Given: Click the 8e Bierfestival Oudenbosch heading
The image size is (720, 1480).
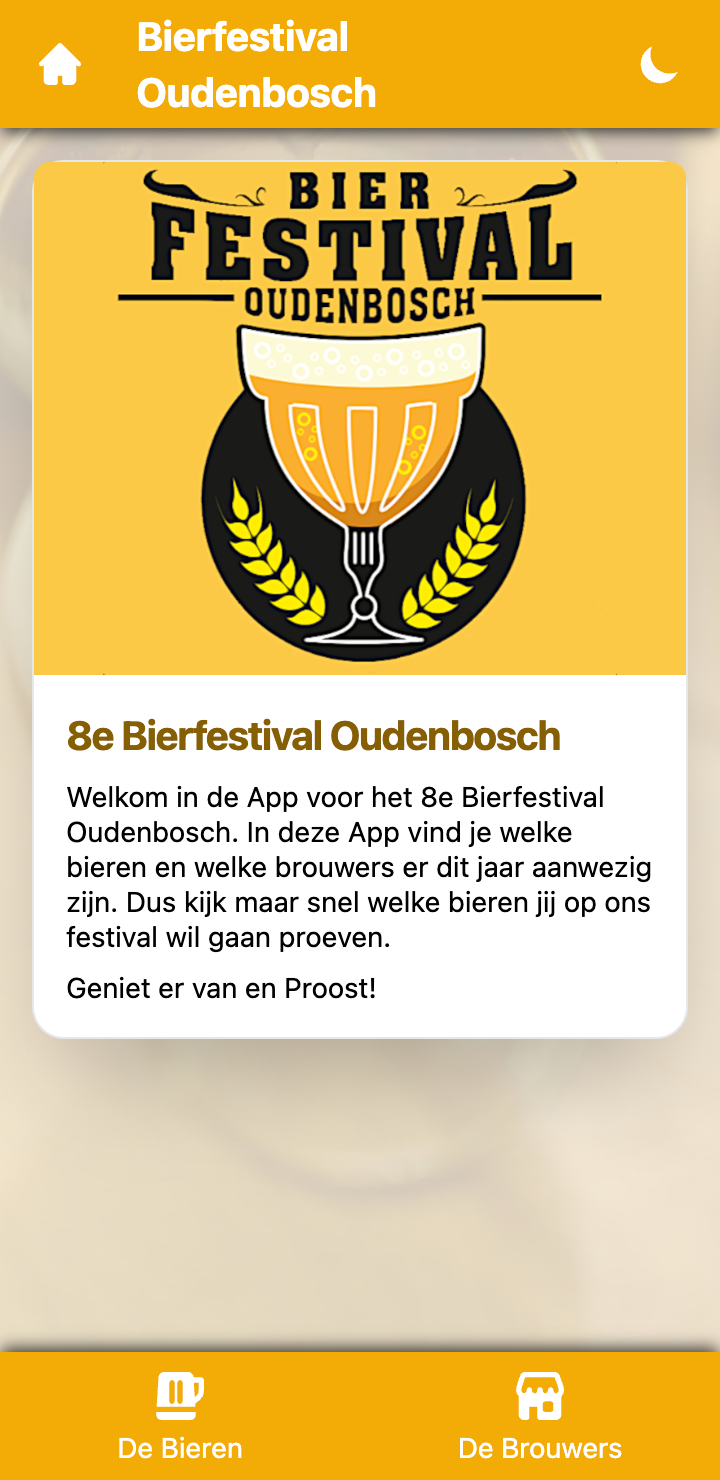Looking at the screenshot, I should pos(313,737).
